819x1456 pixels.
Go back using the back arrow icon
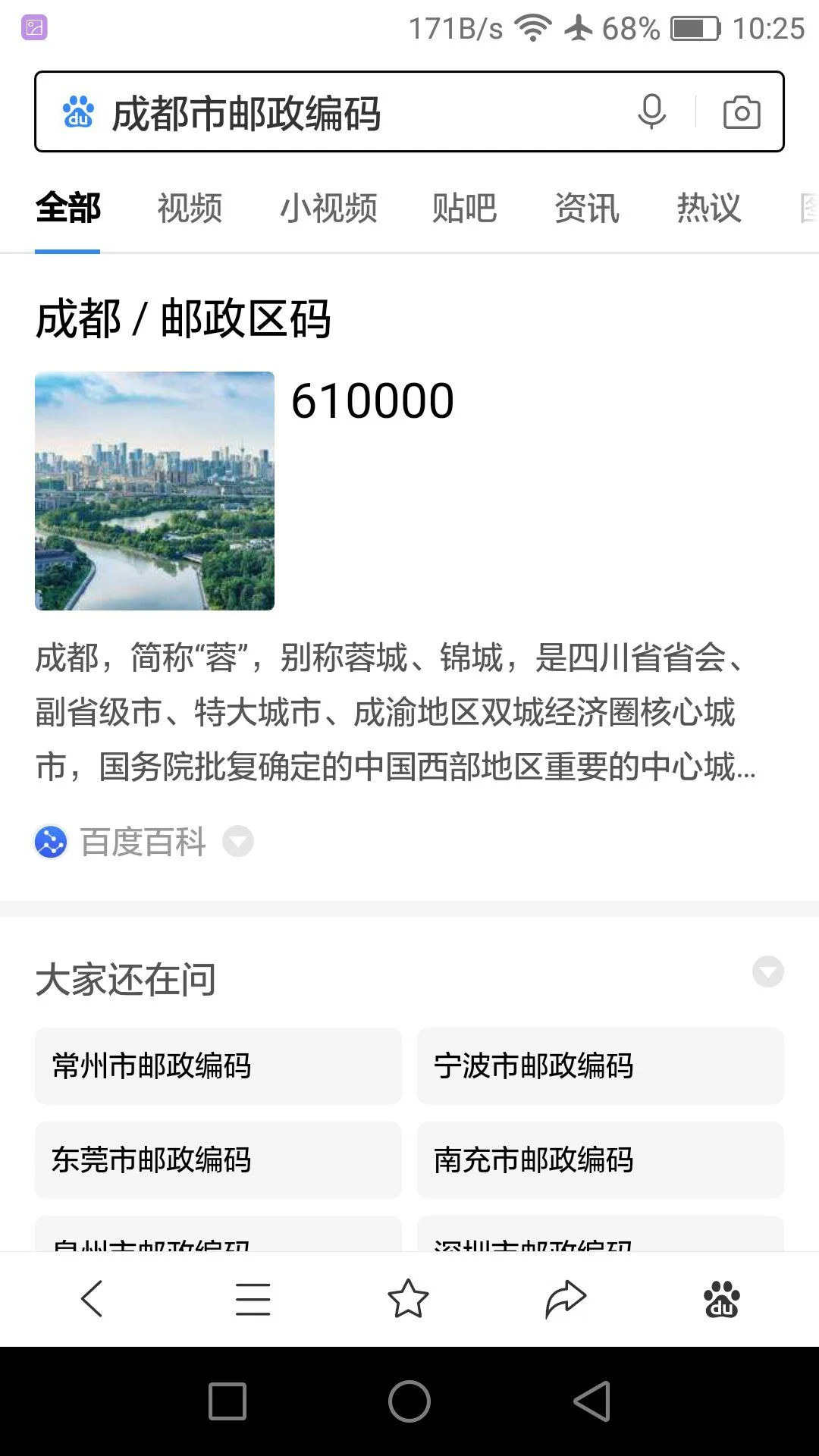pyautogui.click(x=92, y=1298)
